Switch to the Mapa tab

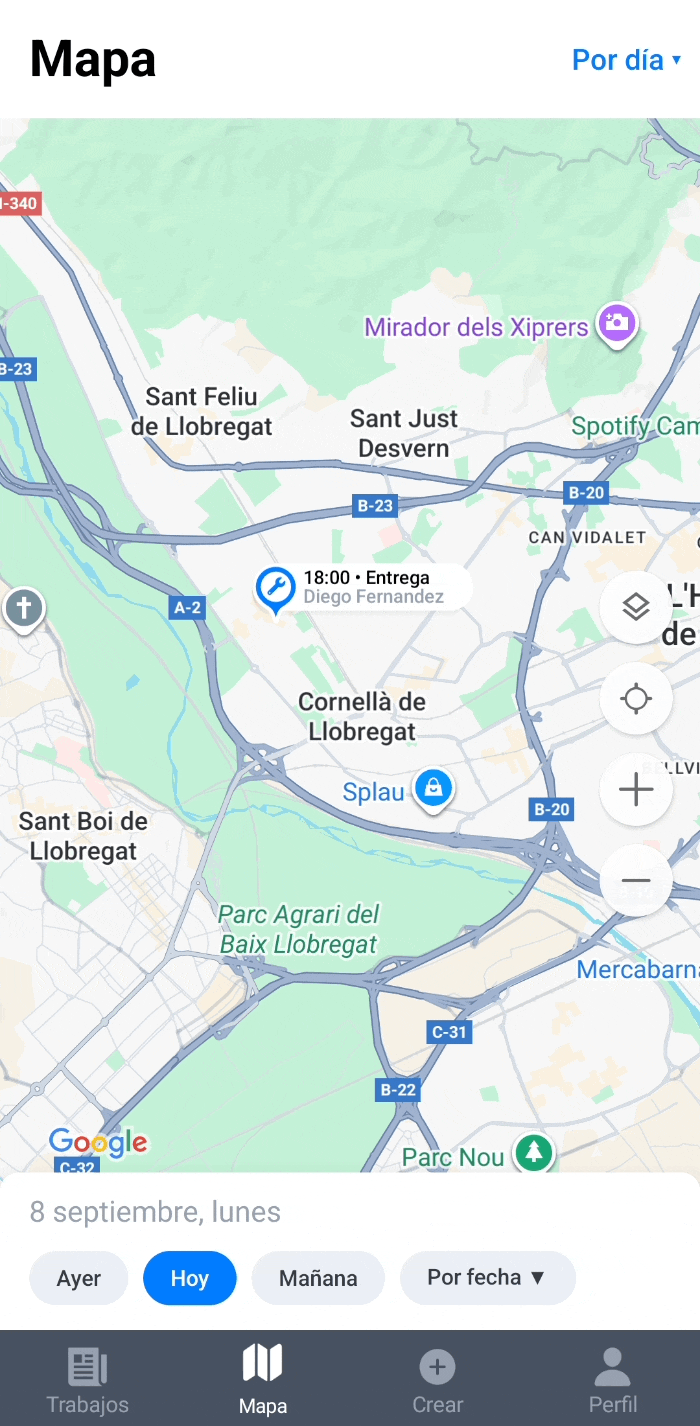click(263, 1380)
